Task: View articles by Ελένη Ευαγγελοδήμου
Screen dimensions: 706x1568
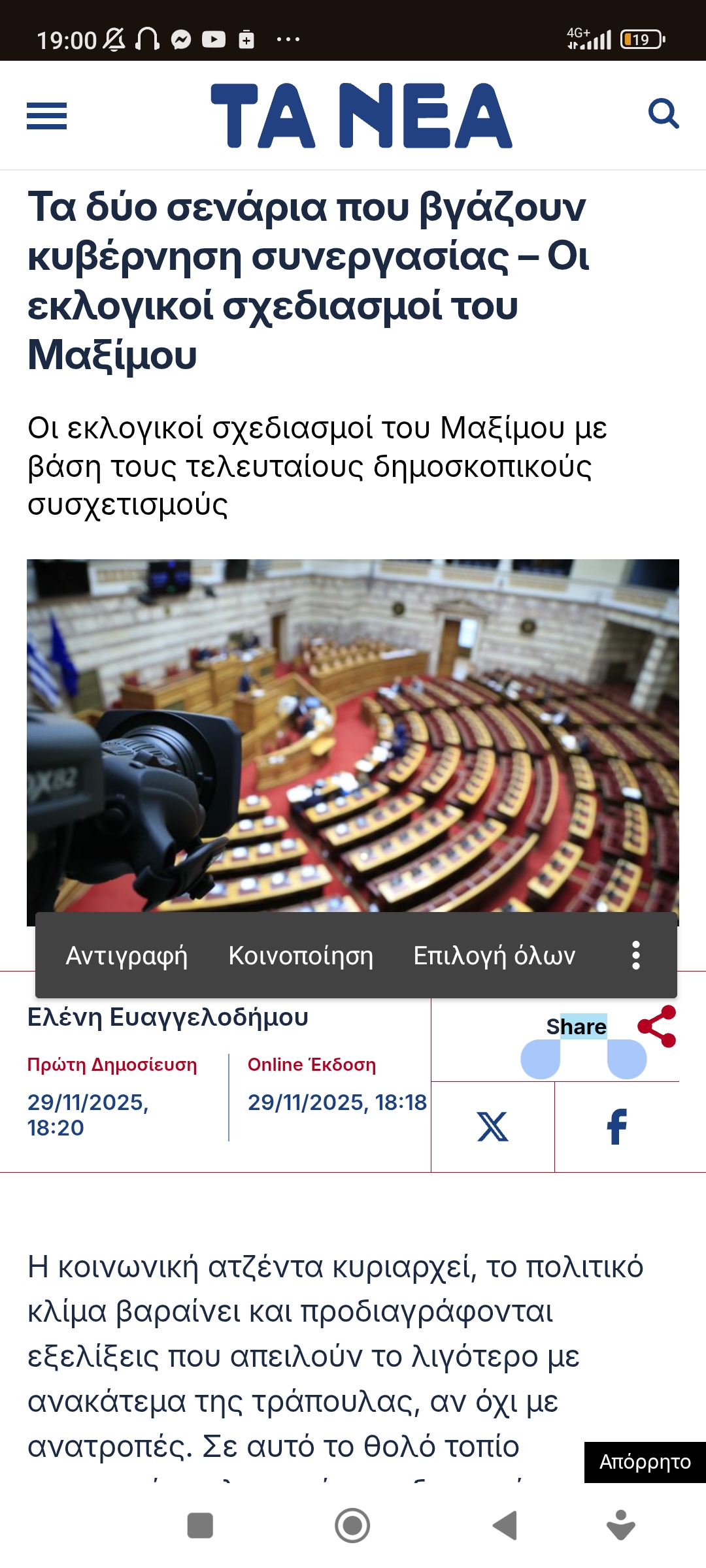Action: pyautogui.click(x=168, y=1017)
